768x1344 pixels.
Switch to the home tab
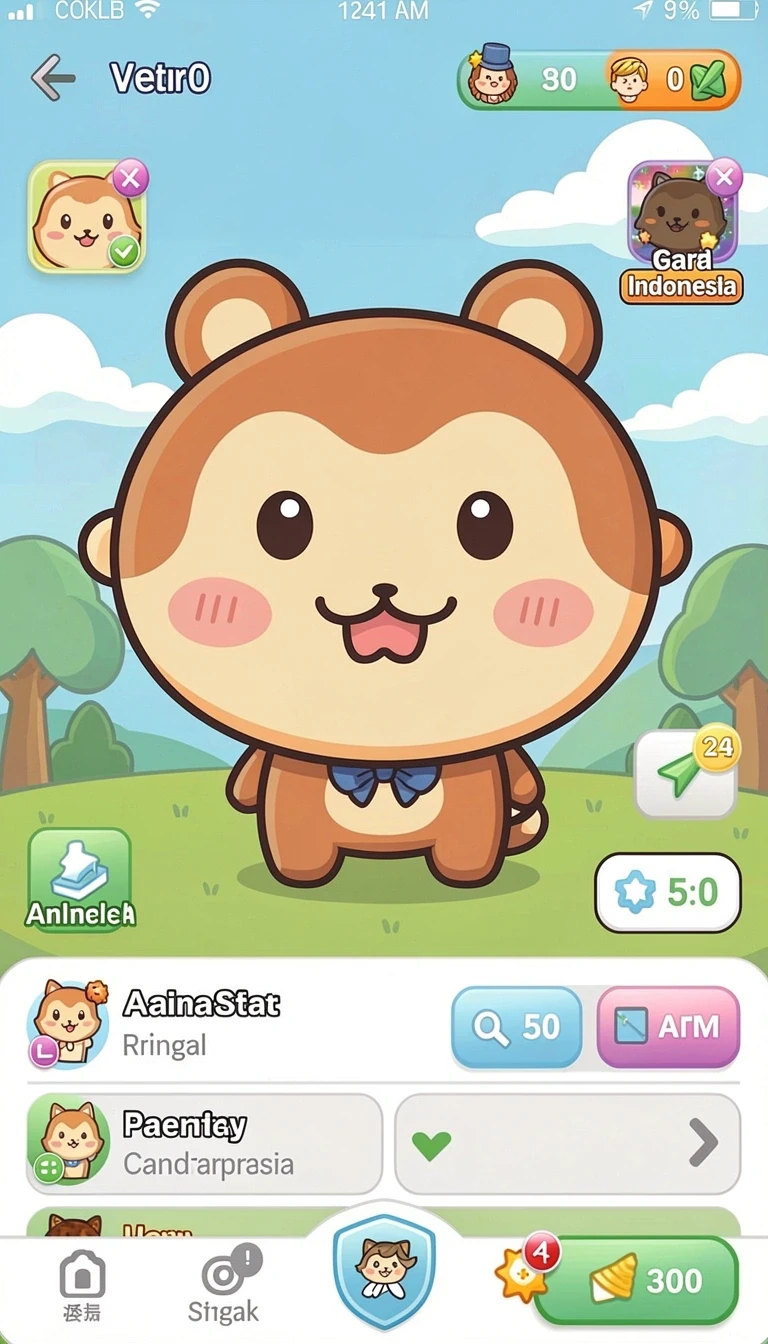click(x=82, y=1287)
